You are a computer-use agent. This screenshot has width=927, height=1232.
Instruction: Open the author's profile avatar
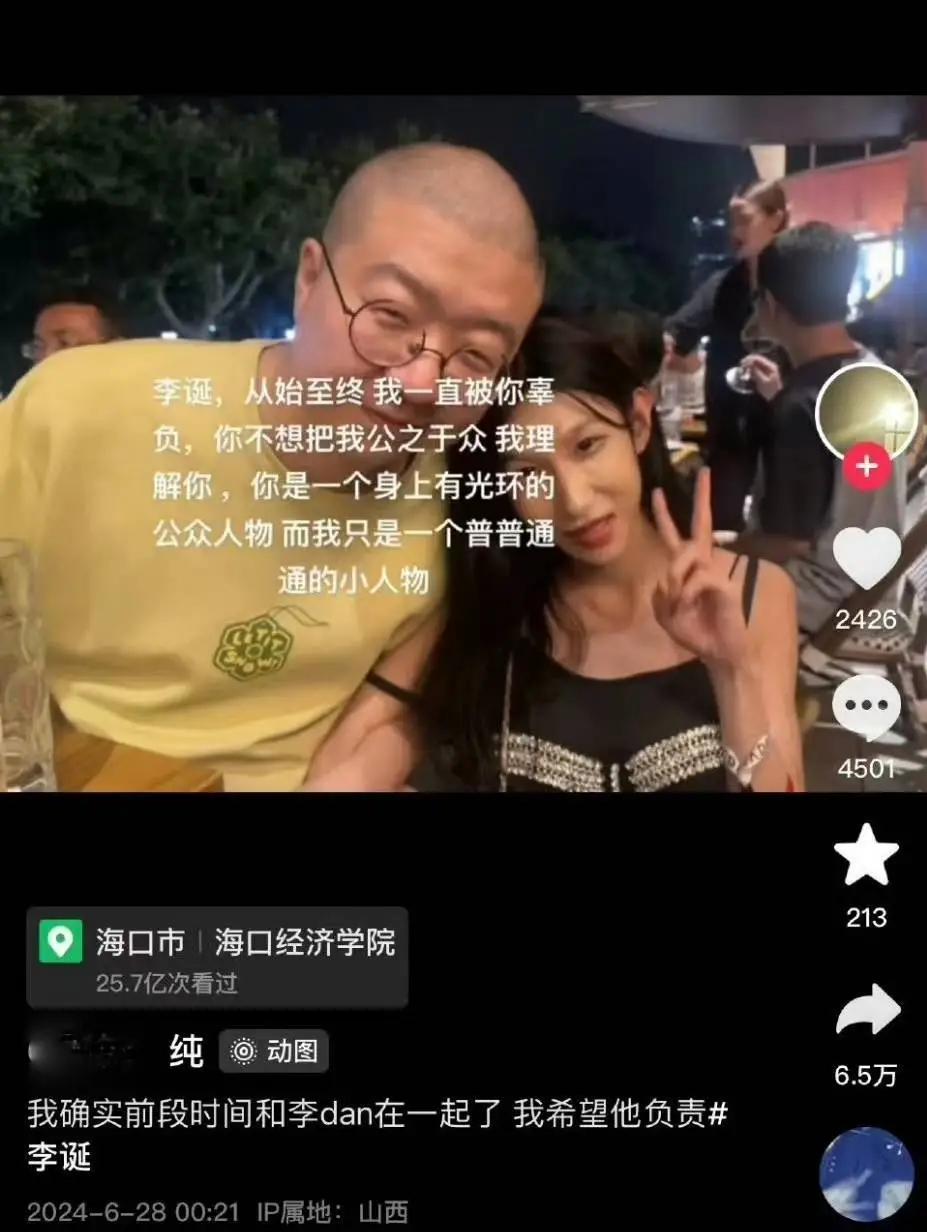(866, 412)
